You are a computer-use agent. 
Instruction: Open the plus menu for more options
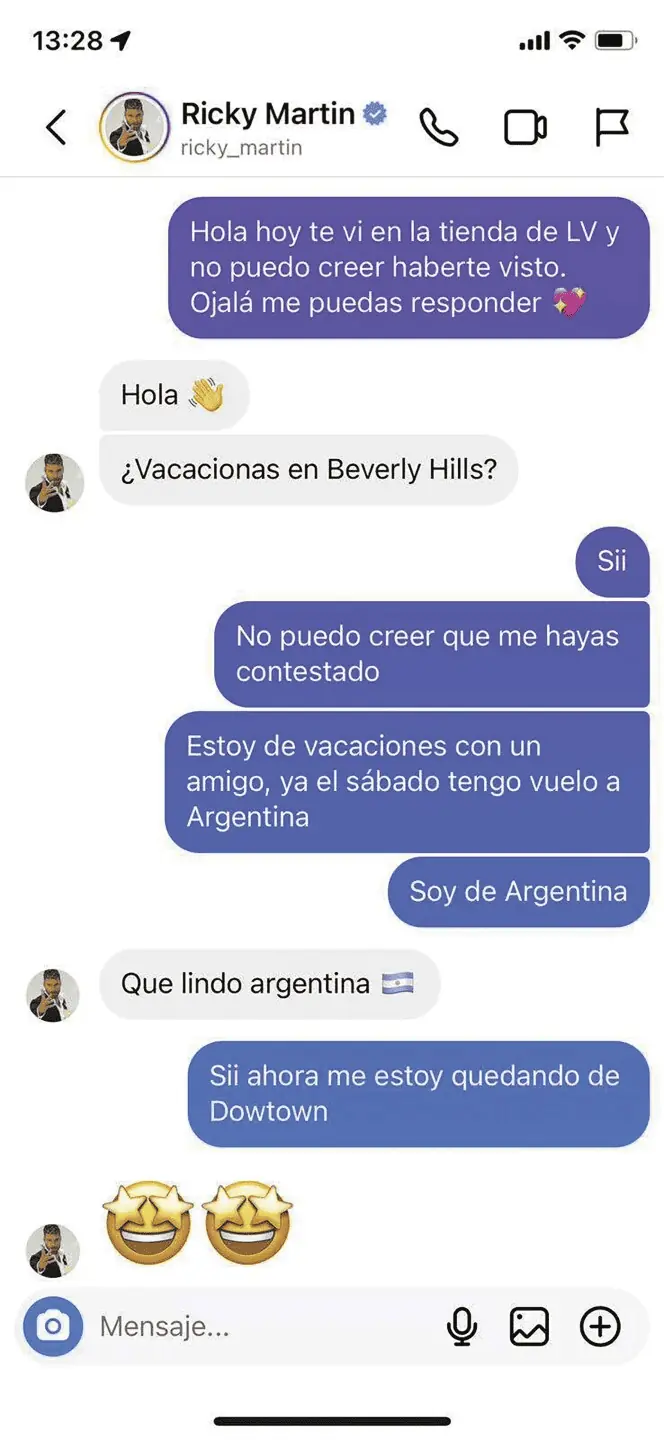tap(600, 1327)
